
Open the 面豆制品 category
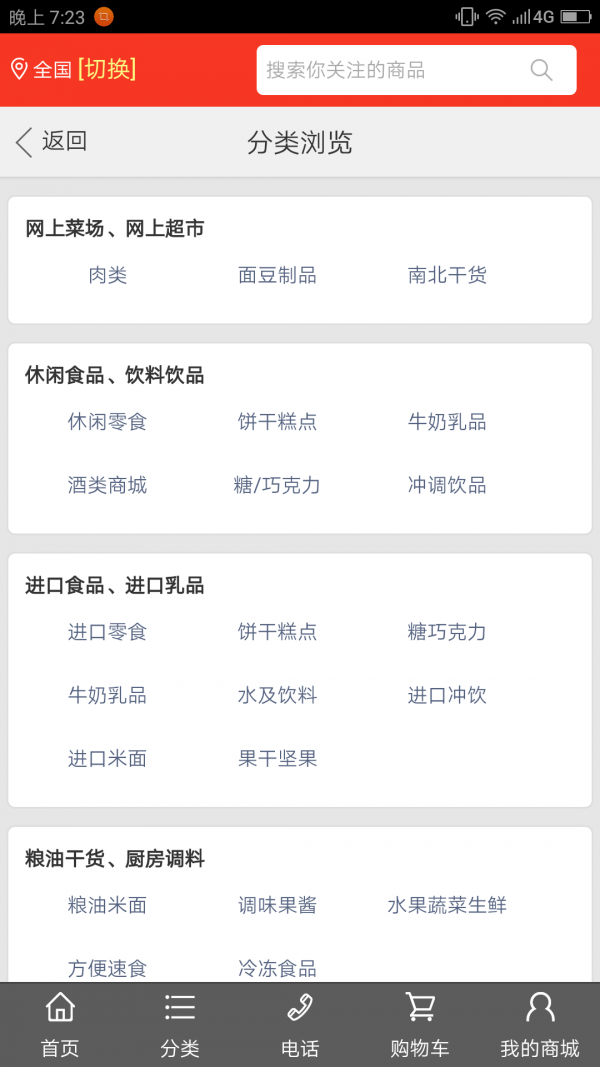(277, 275)
